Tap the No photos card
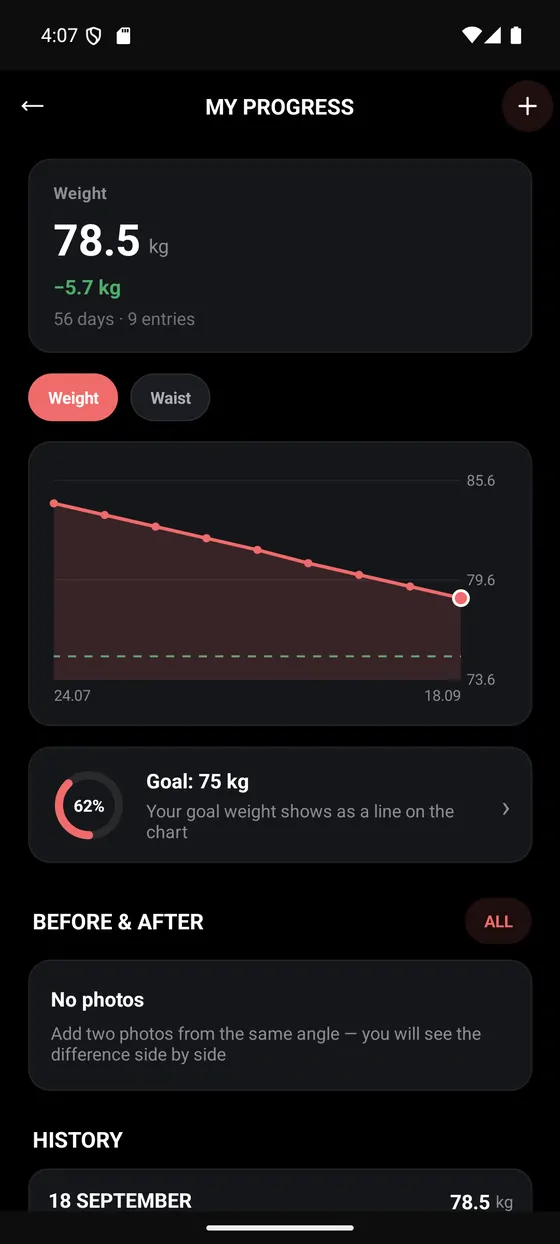This screenshot has height=1244, width=560. (x=280, y=1025)
